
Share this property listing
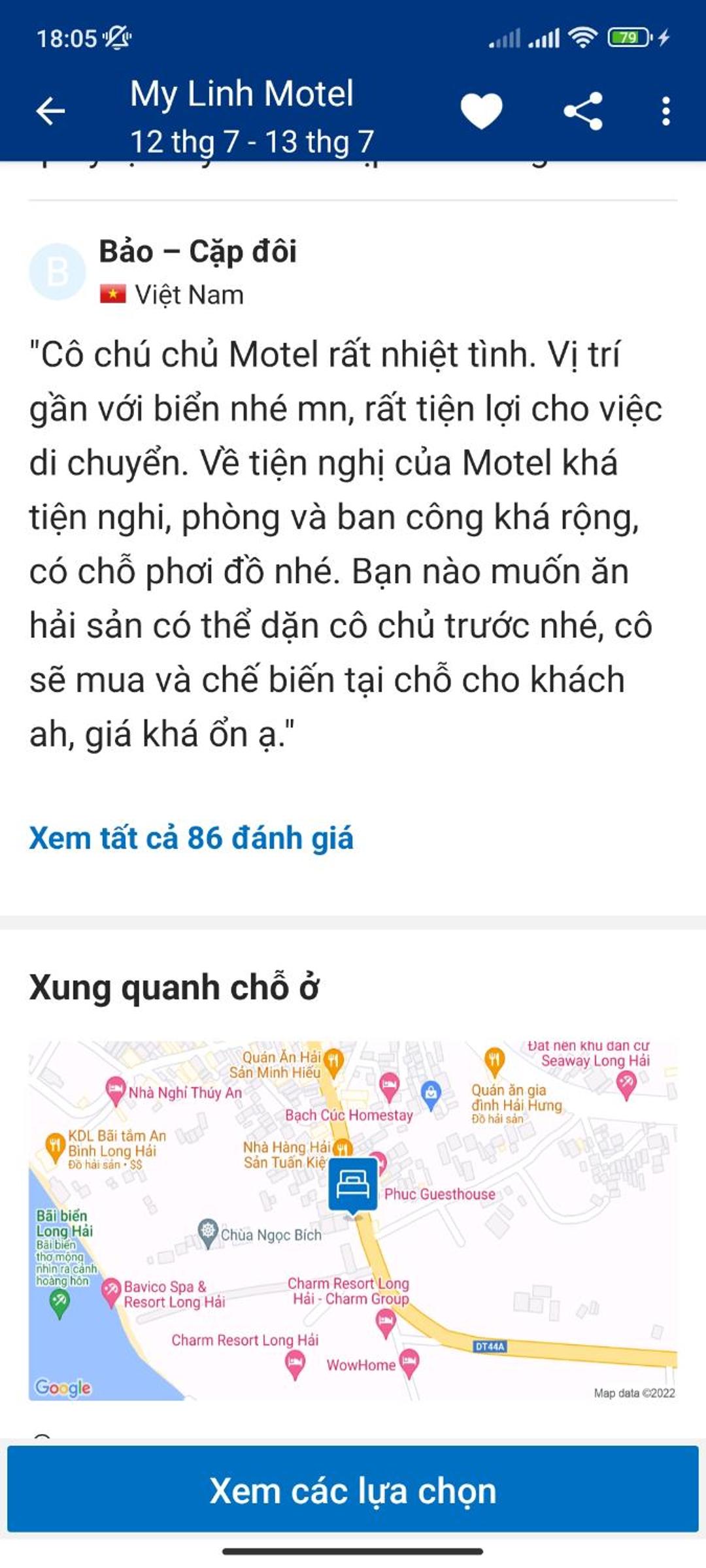(x=583, y=111)
